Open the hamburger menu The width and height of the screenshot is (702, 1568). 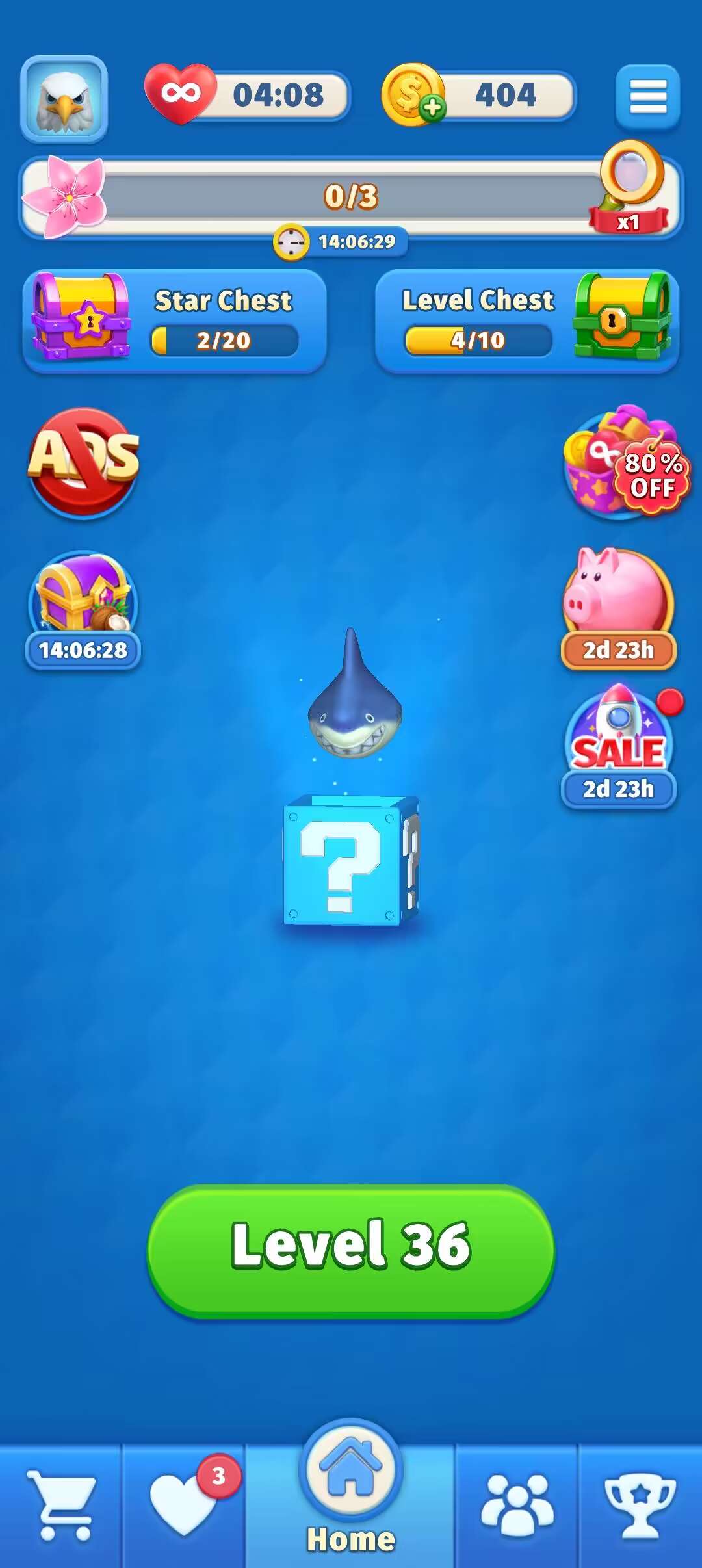[x=647, y=97]
